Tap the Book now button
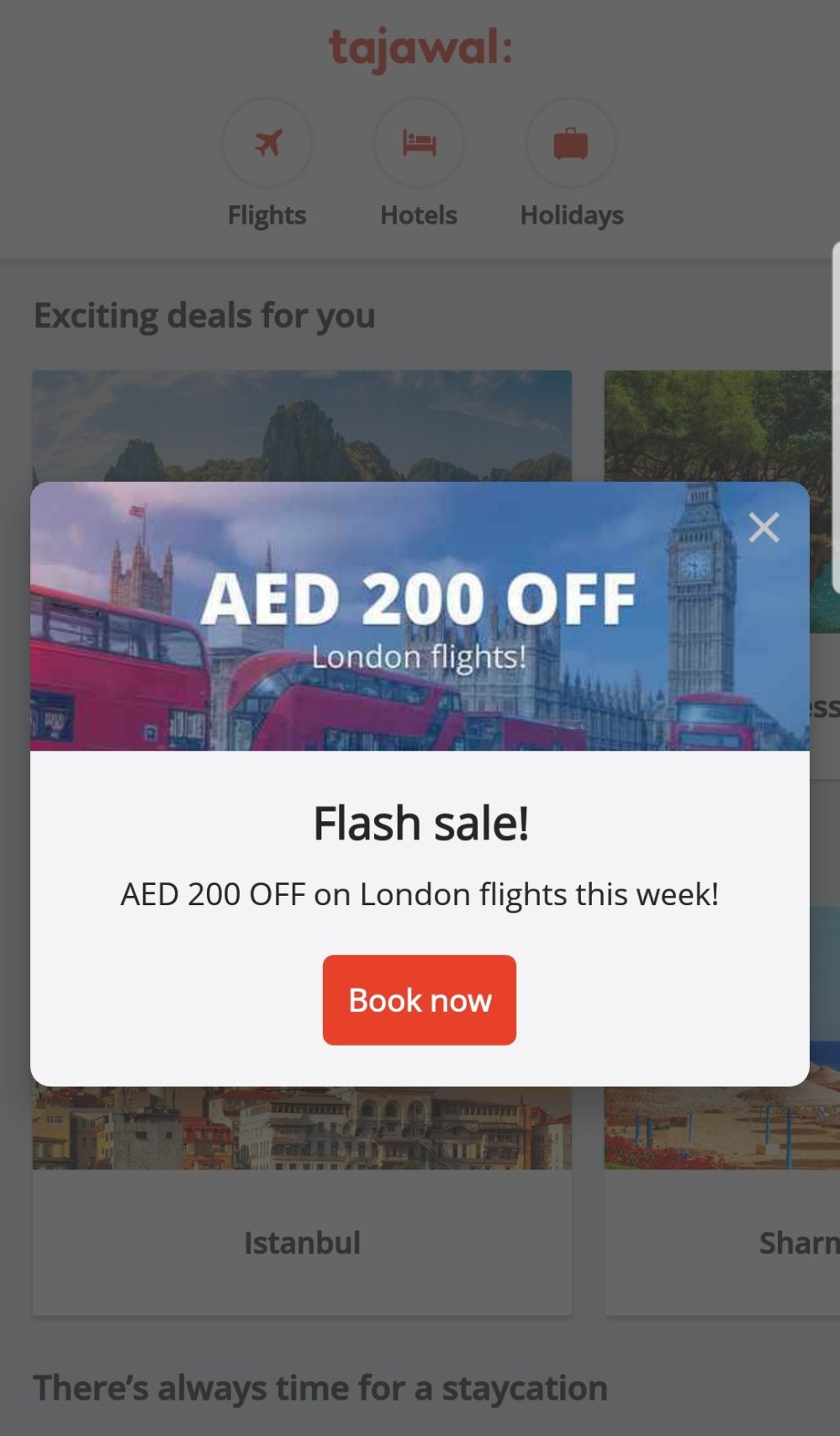840x1436 pixels. pos(419,999)
